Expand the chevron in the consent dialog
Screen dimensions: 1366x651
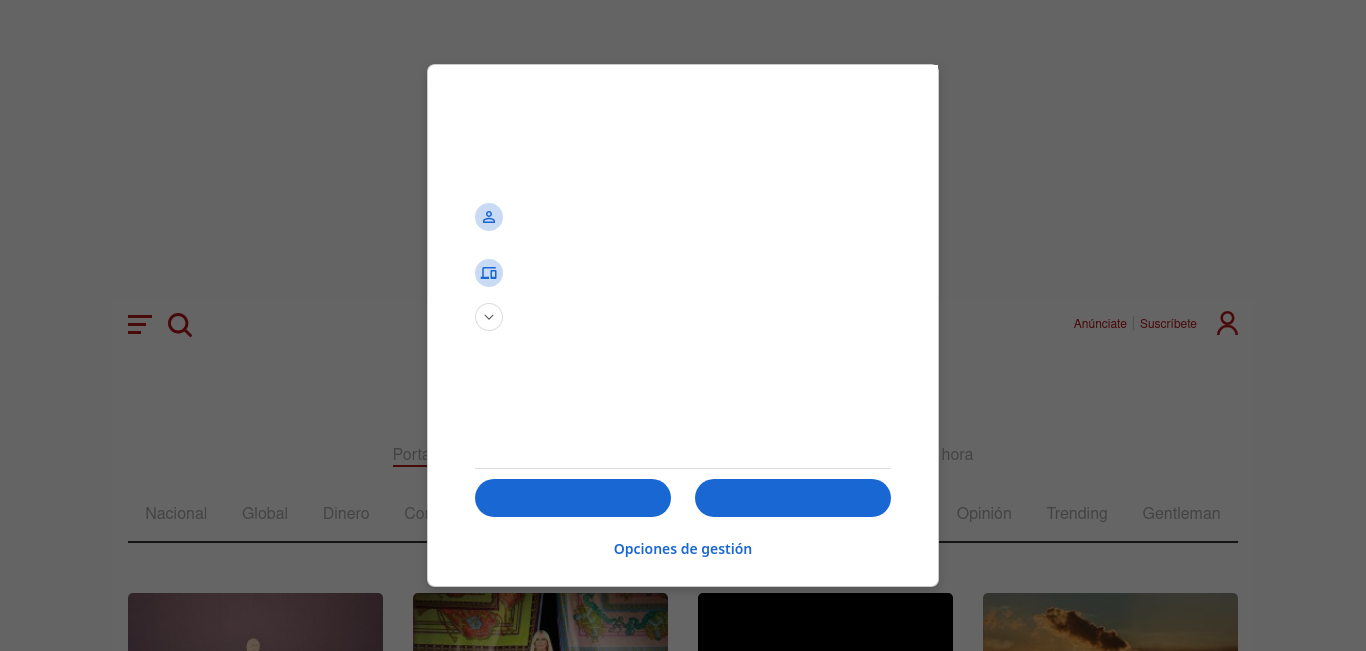pyautogui.click(x=488, y=317)
